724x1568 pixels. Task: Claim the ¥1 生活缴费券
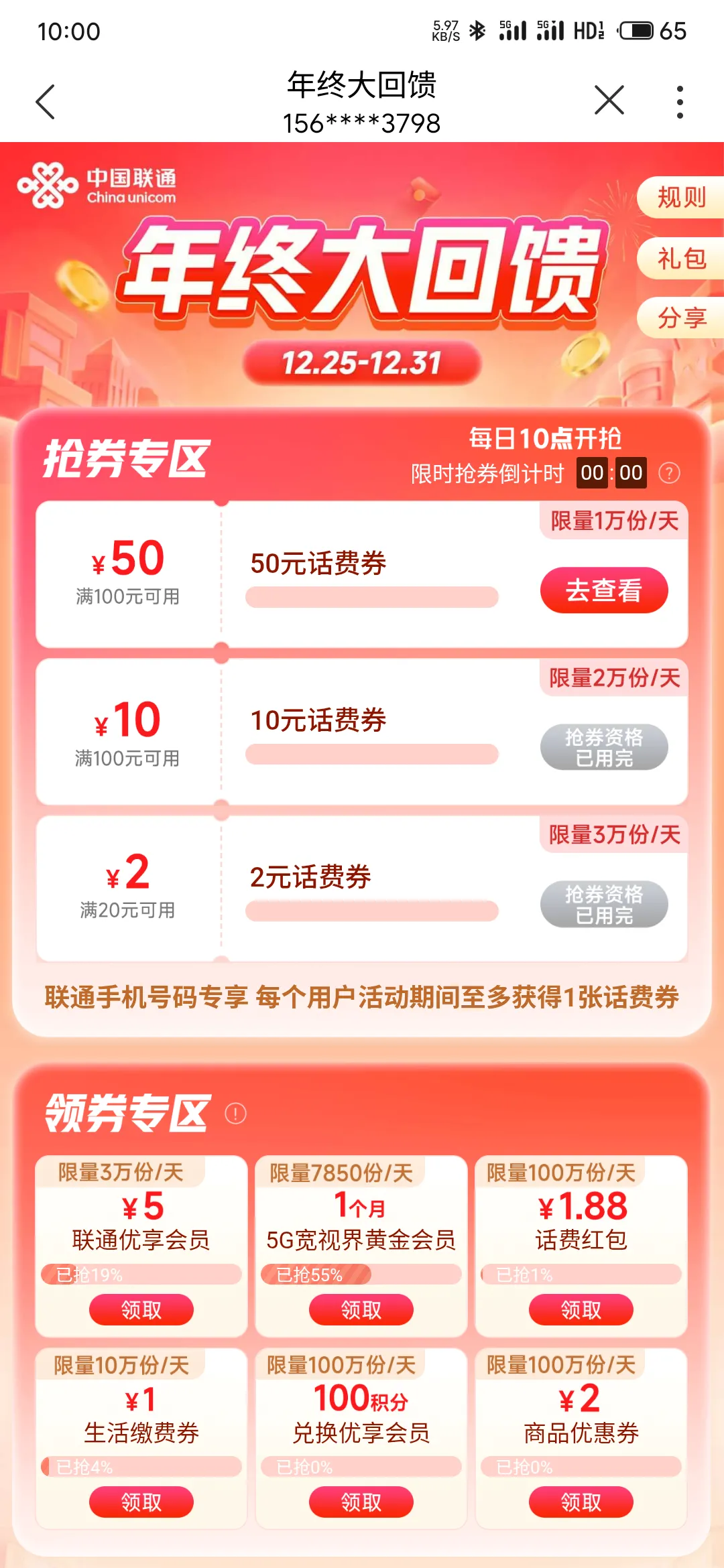tap(141, 1502)
